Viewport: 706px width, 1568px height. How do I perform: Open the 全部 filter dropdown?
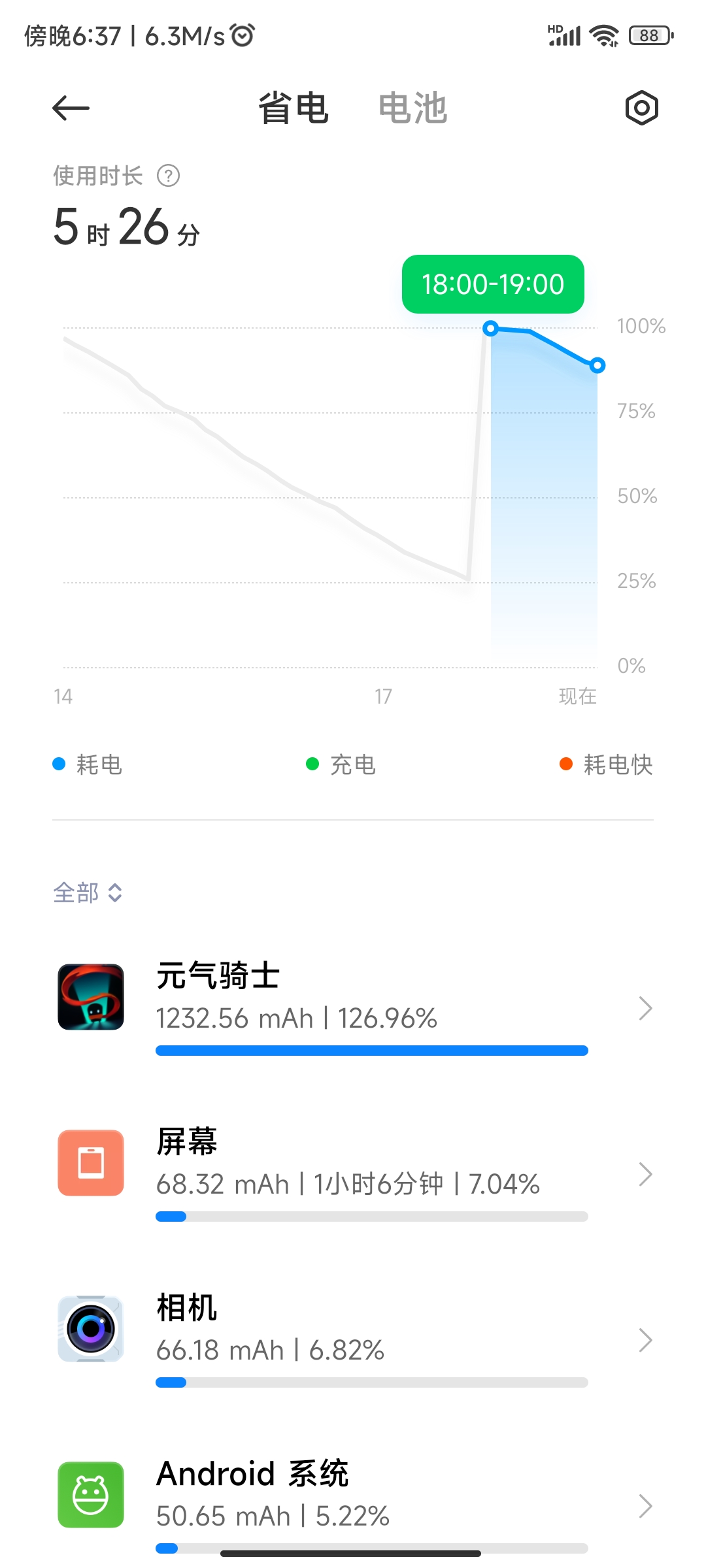(88, 892)
